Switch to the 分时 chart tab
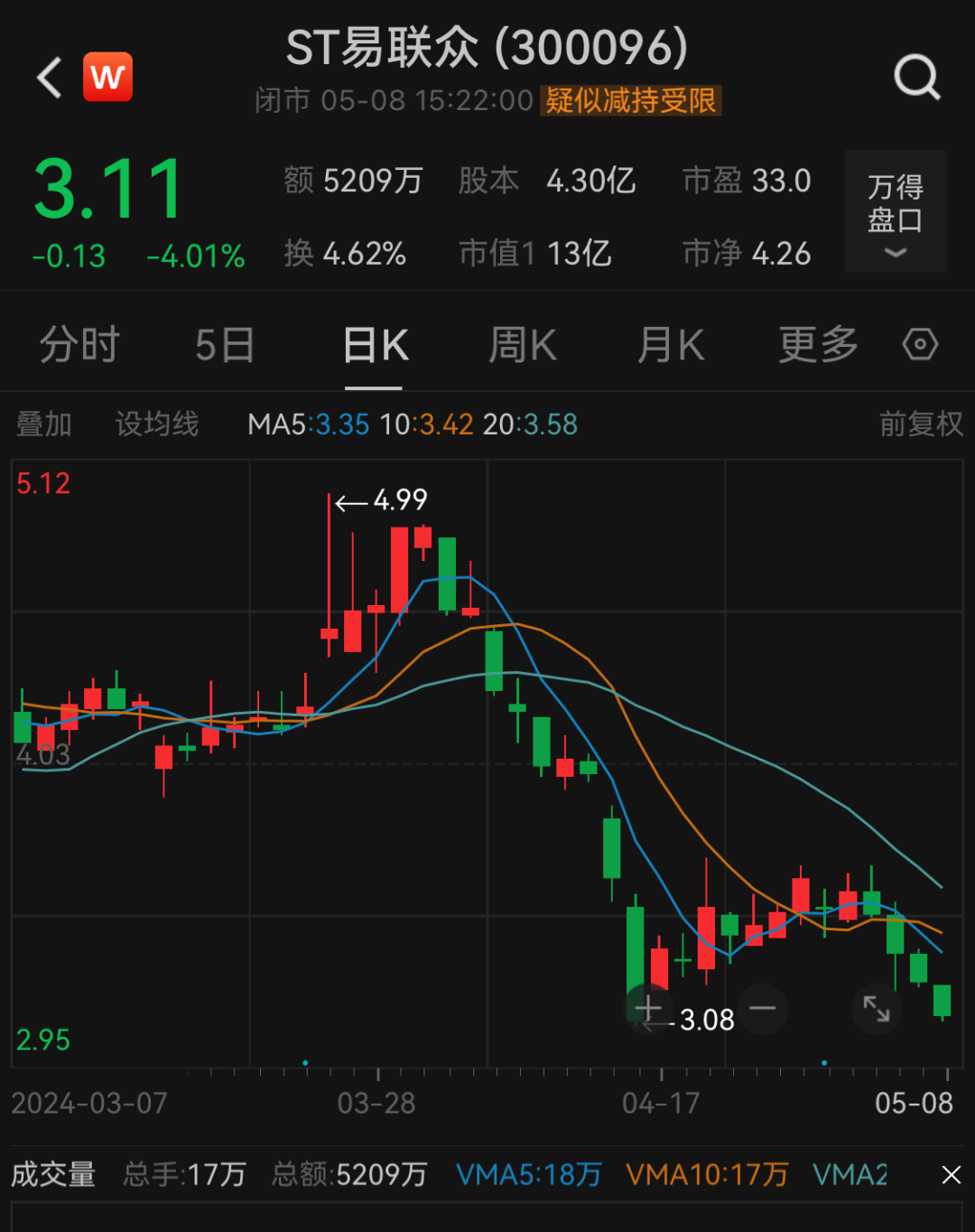Viewport: 975px width, 1232px height. [79, 345]
